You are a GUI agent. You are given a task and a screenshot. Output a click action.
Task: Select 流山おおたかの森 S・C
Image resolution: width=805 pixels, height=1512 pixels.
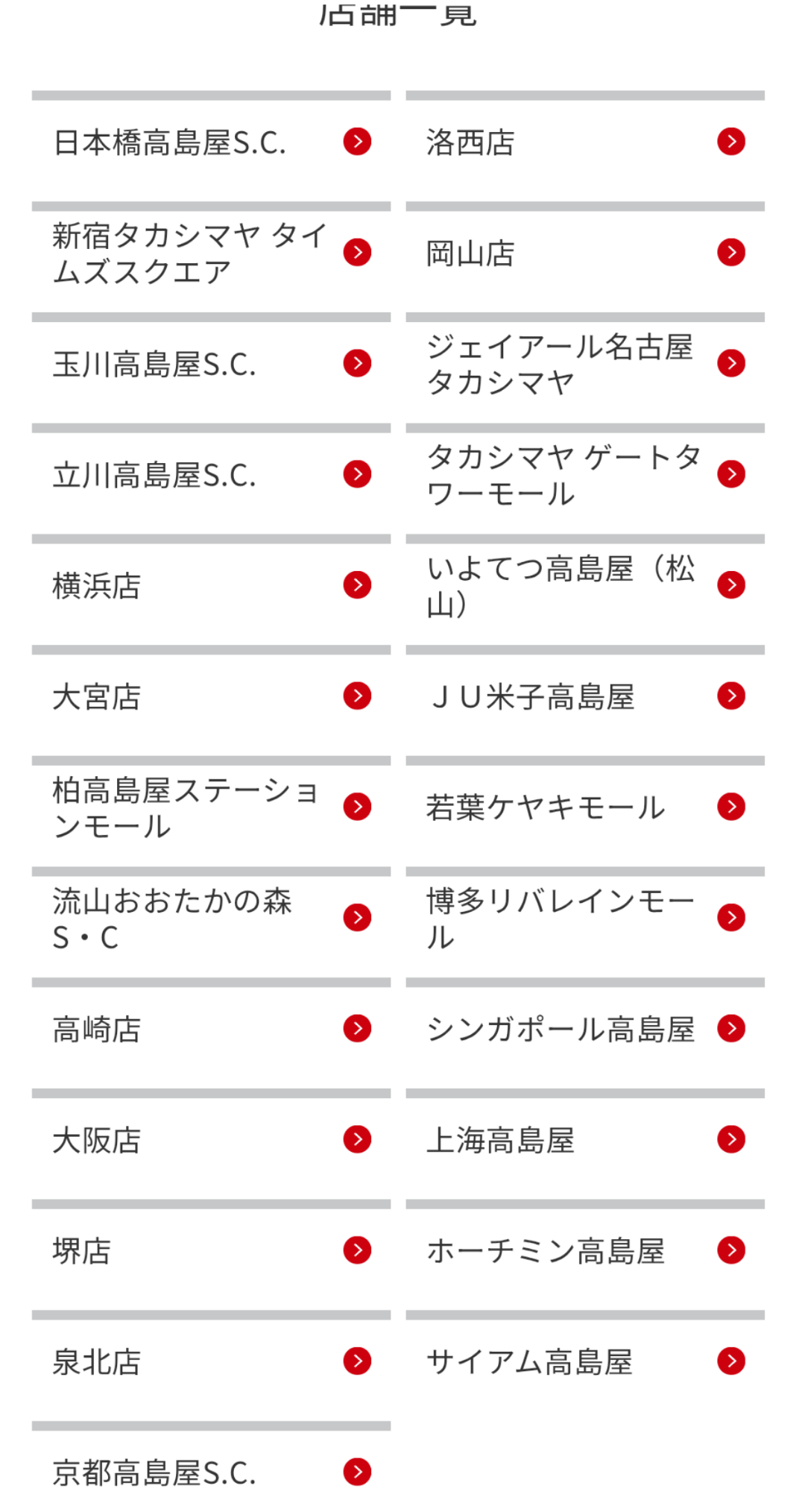(x=211, y=918)
